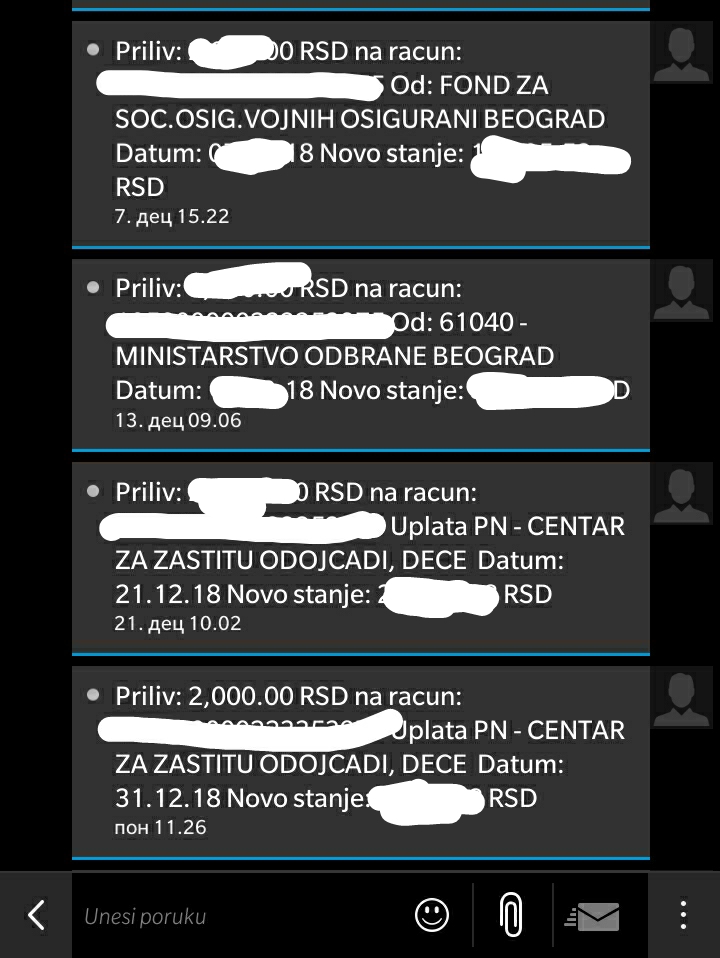Tap the Unesi poruku input field
The width and height of the screenshot is (720, 958).
pos(200,914)
